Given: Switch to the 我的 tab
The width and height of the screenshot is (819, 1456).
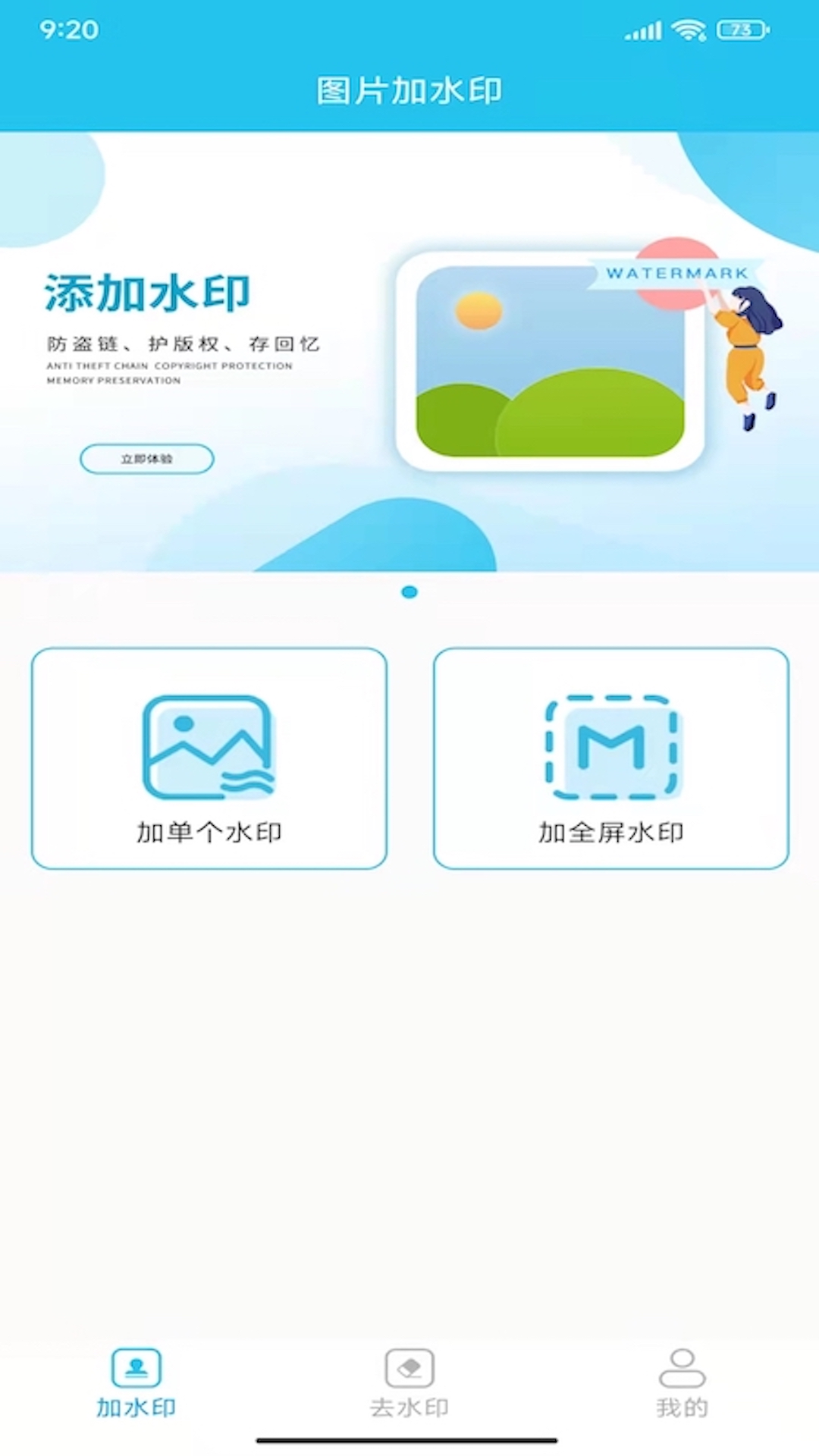Looking at the screenshot, I should pyautogui.click(x=682, y=1383).
